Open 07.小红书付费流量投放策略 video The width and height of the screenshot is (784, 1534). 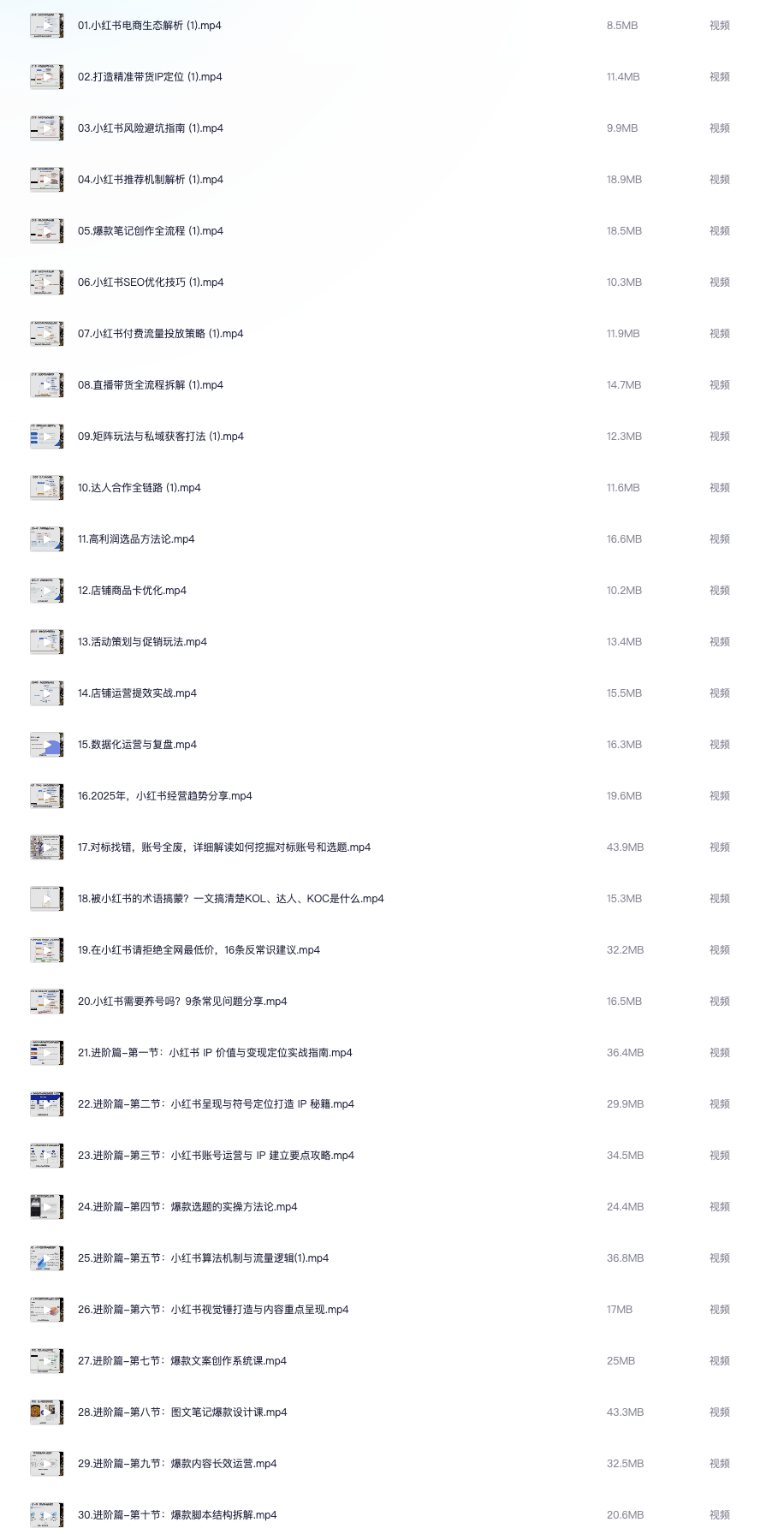coord(160,334)
